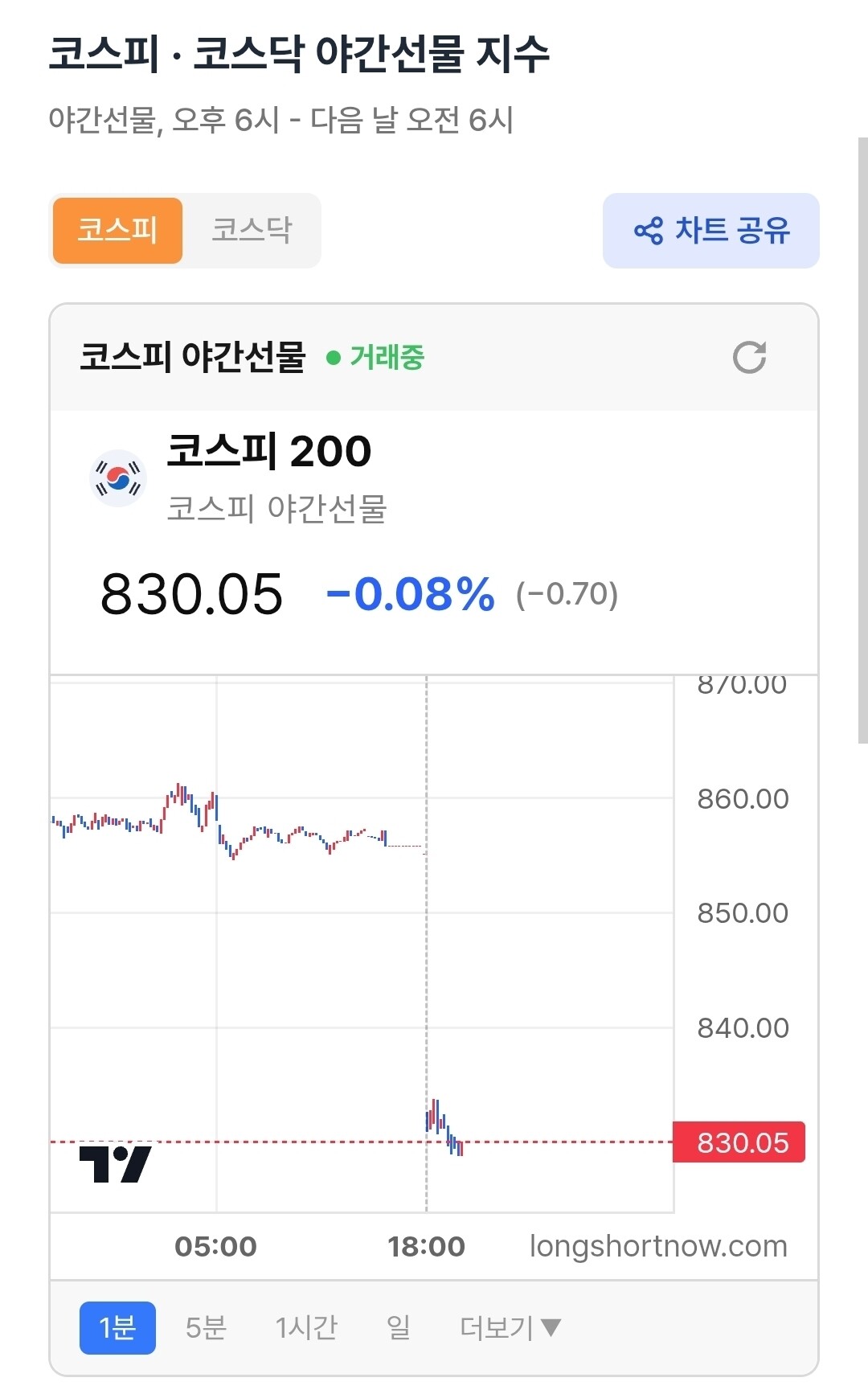This screenshot has height=1394, width=868.
Task: Switch to the 코스닥 tab
Action: (x=252, y=231)
